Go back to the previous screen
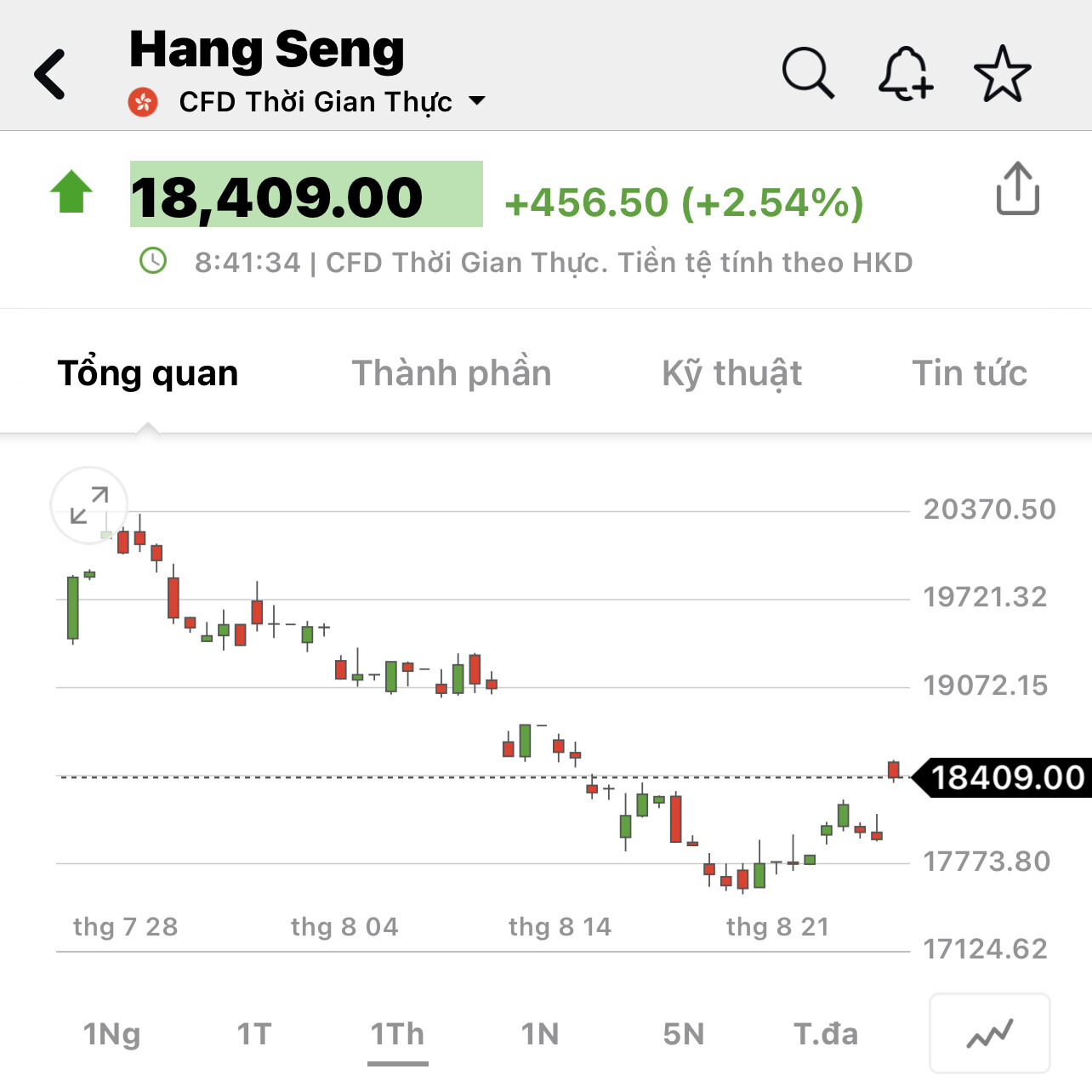The image size is (1092, 1092). [x=50, y=74]
